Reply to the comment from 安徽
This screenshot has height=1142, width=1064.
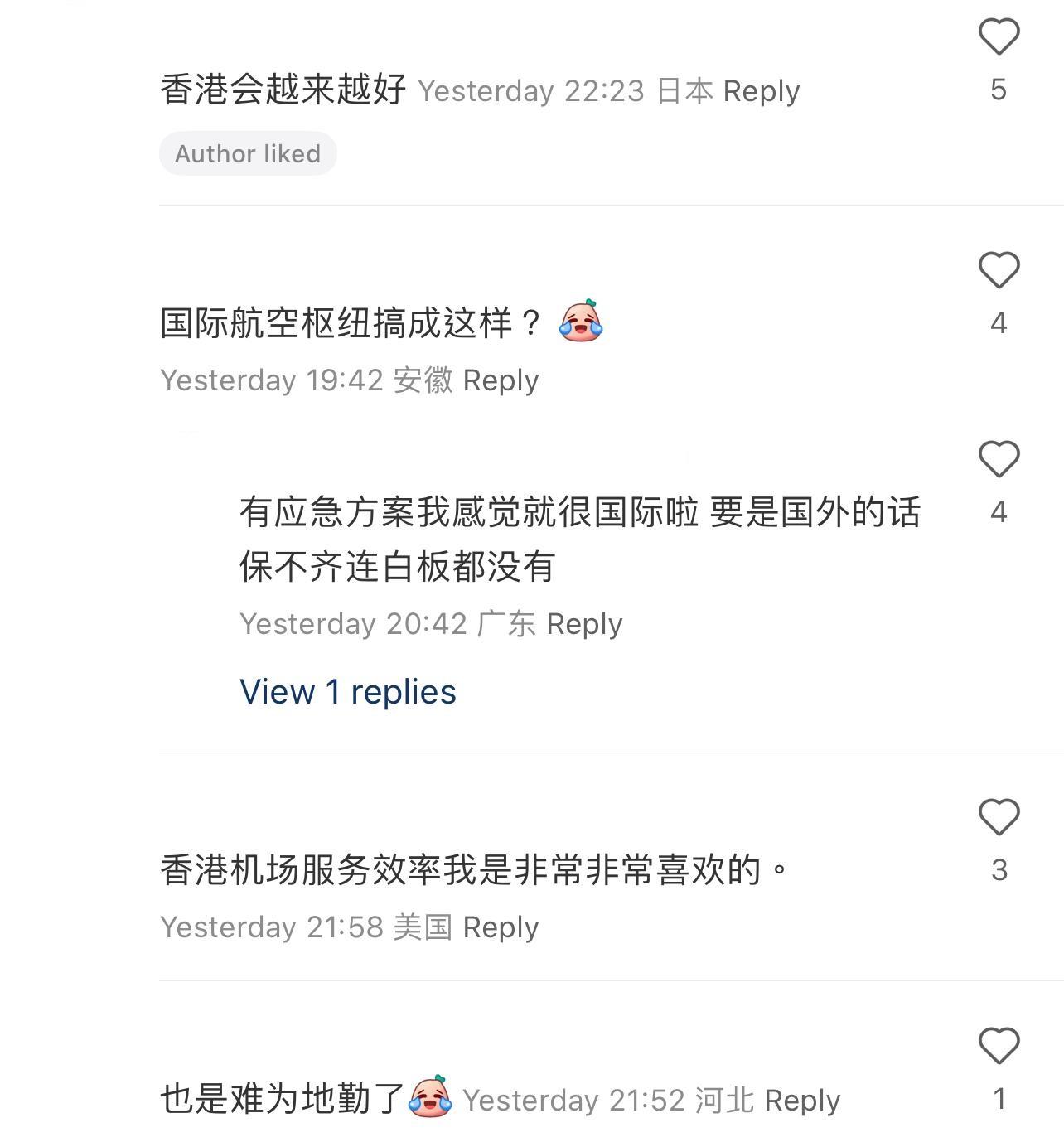(x=501, y=380)
